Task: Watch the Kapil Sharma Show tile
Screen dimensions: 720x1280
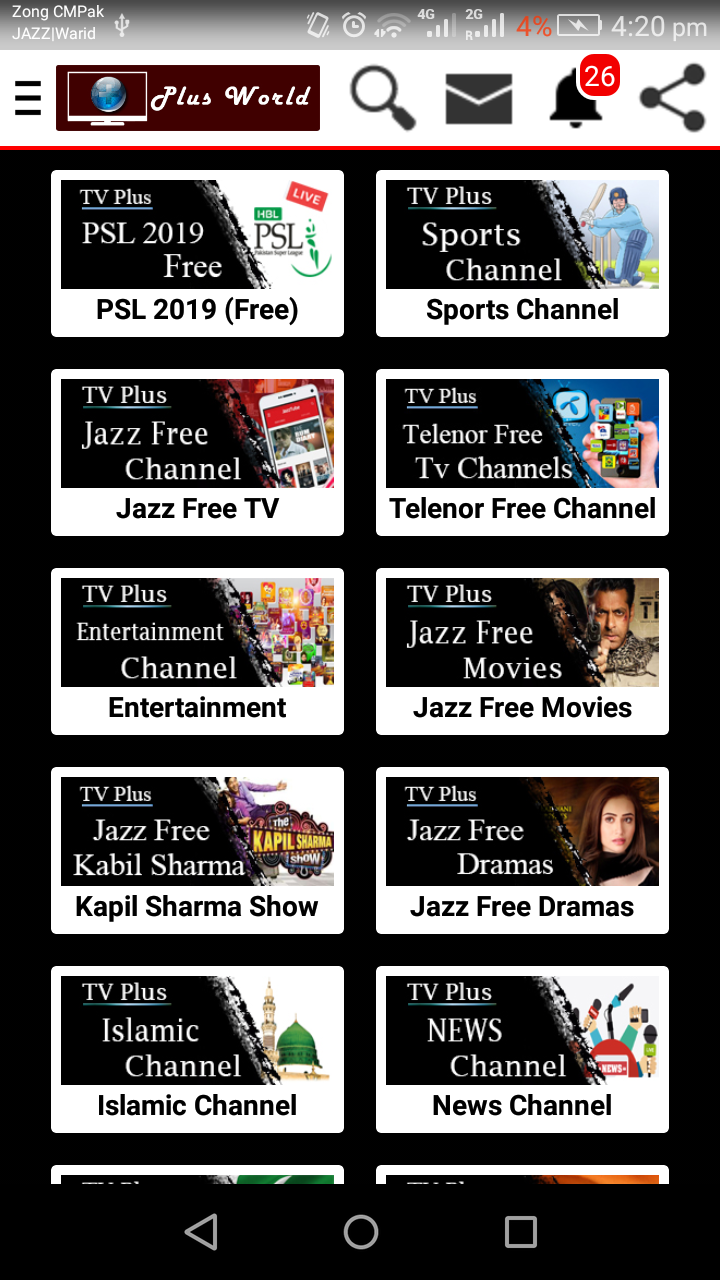Action: [x=197, y=850]
